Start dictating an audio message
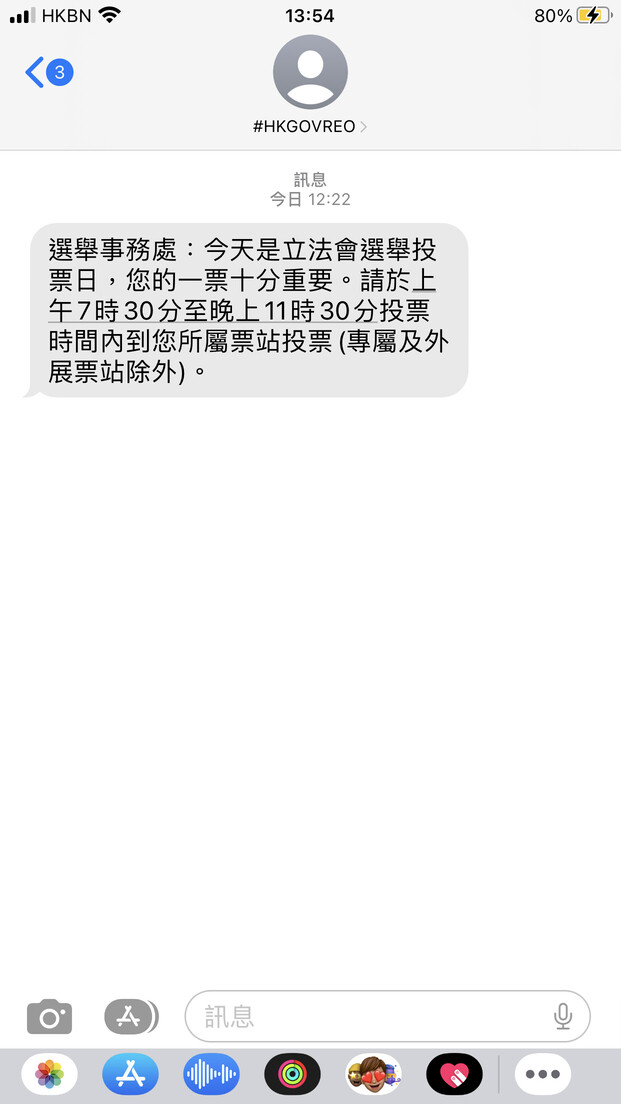Image resolution: width=621 pixels, height=1104 pixels. (x=563, y=1017)
